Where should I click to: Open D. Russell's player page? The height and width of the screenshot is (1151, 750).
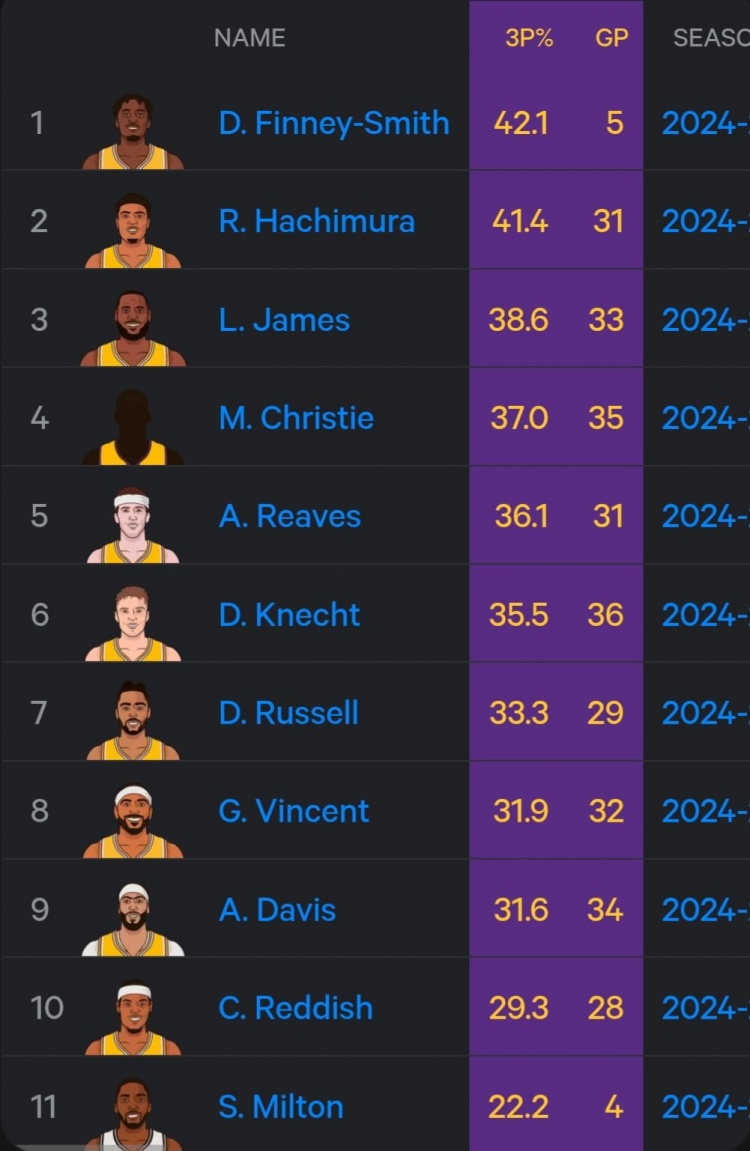[288, 713]
